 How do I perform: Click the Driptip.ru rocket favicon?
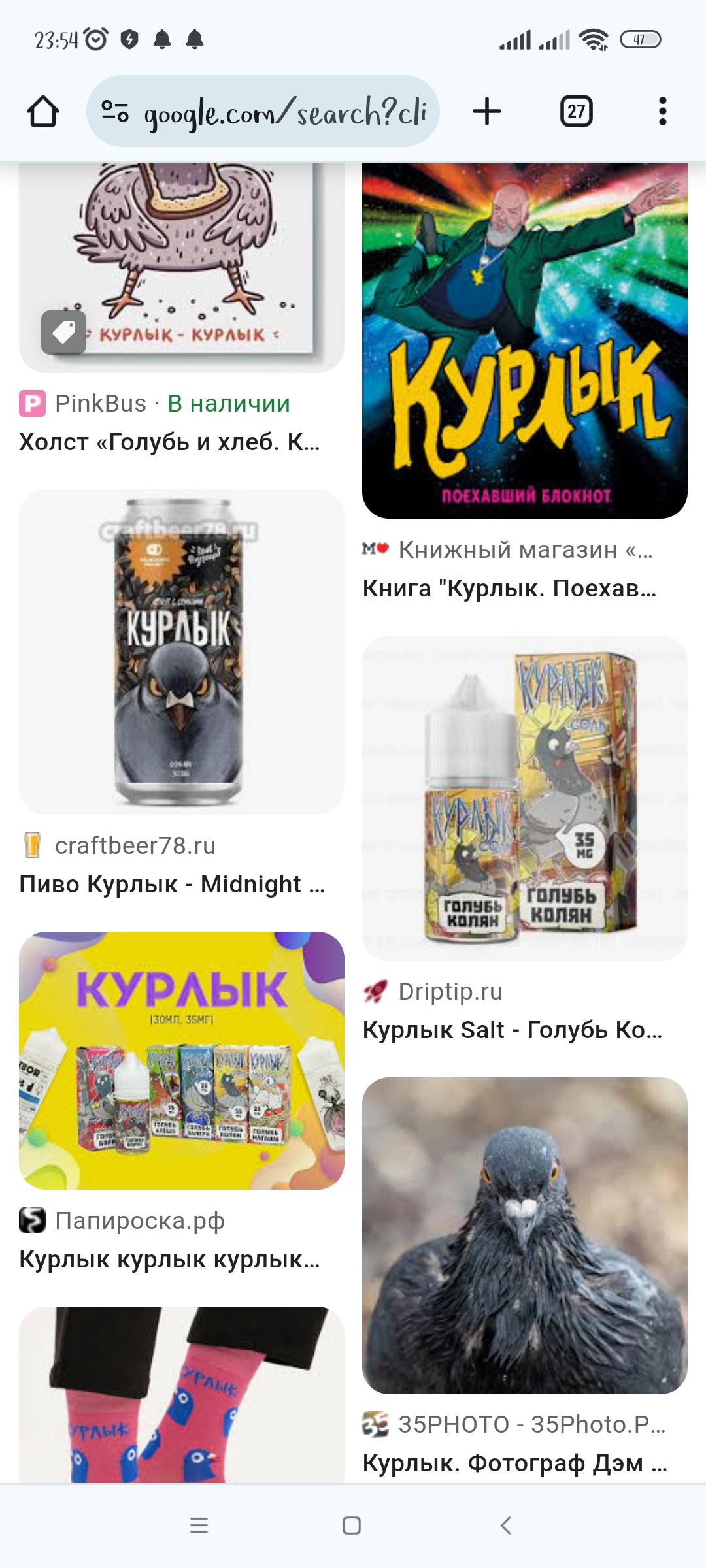click(x=377, y=991)
